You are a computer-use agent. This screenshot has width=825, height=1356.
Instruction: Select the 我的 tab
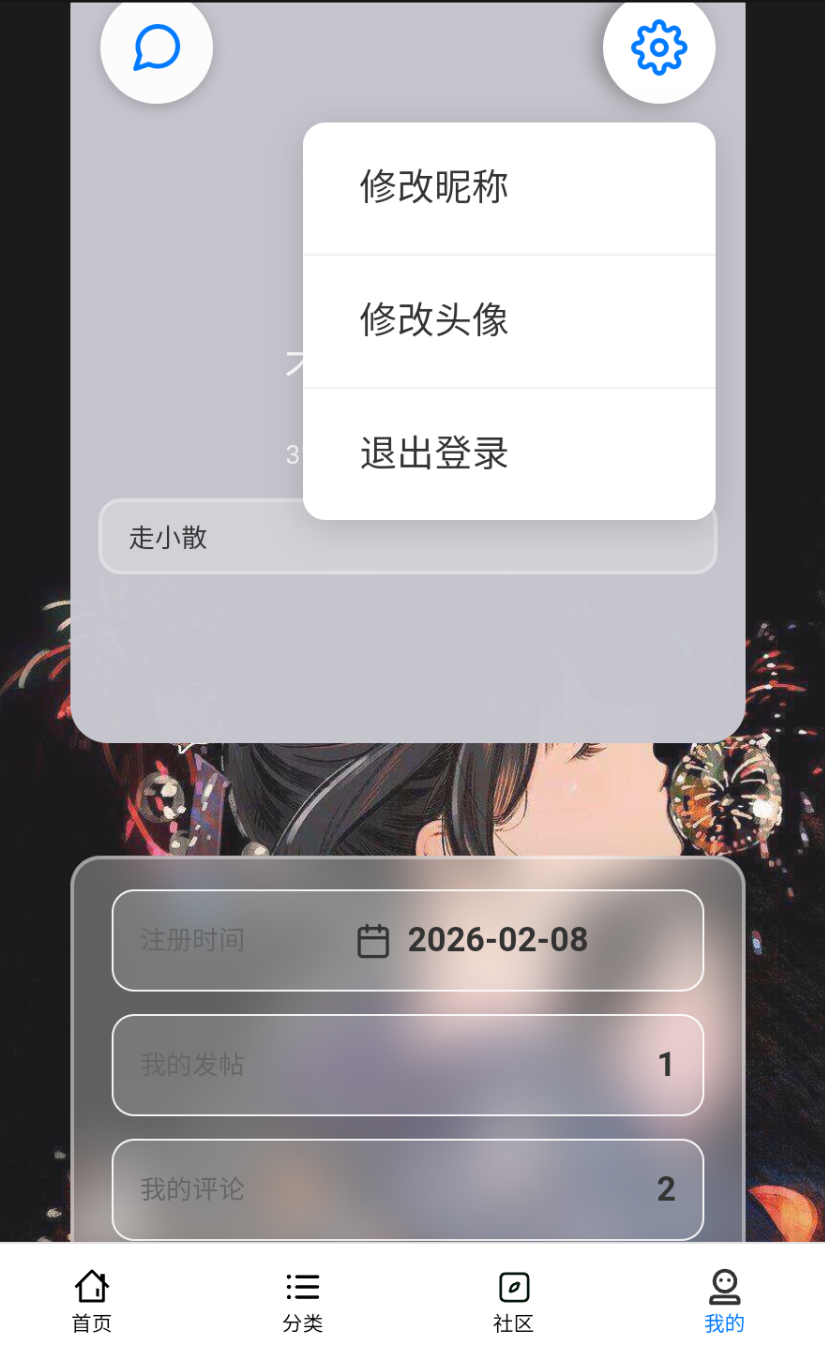724,1301
